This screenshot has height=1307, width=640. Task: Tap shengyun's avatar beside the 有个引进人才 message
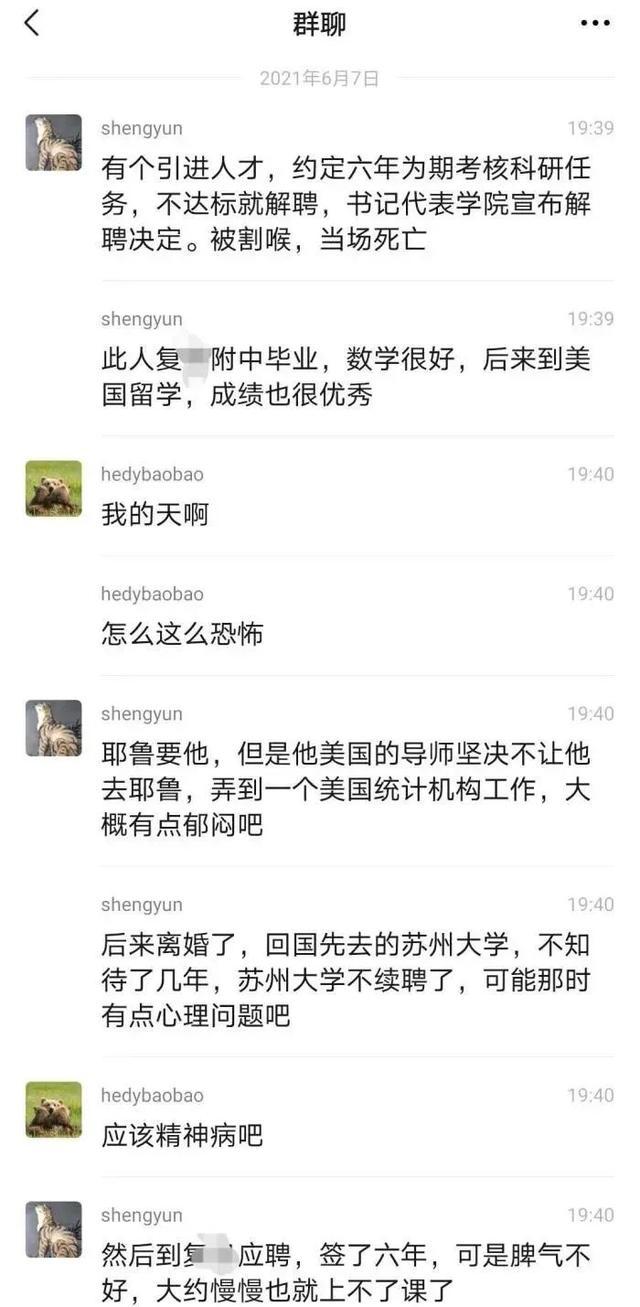pos(53,142)
